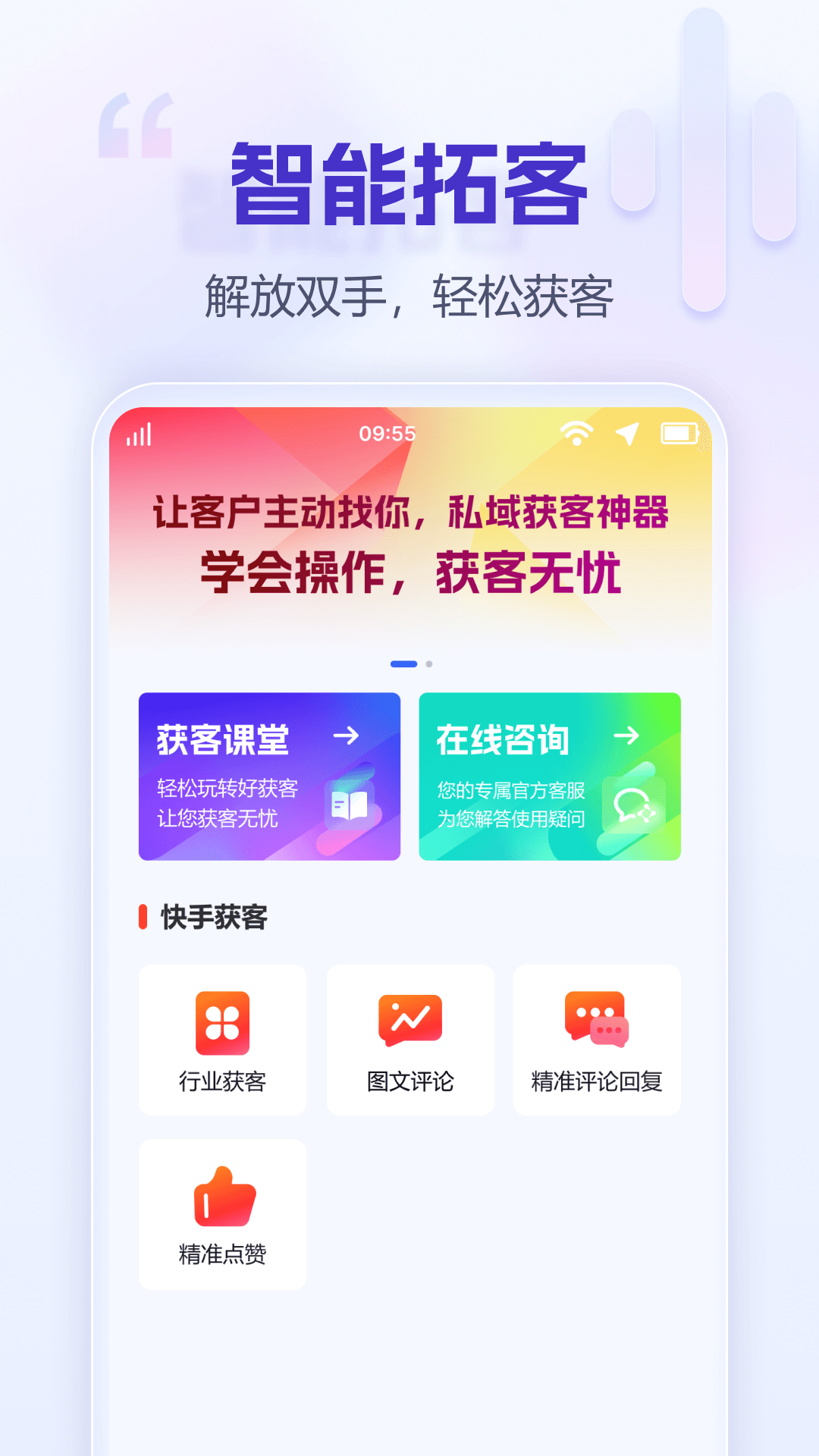Open the 在线咨询 customer service card
This screenshot has height=1456, width=819.
549,775
